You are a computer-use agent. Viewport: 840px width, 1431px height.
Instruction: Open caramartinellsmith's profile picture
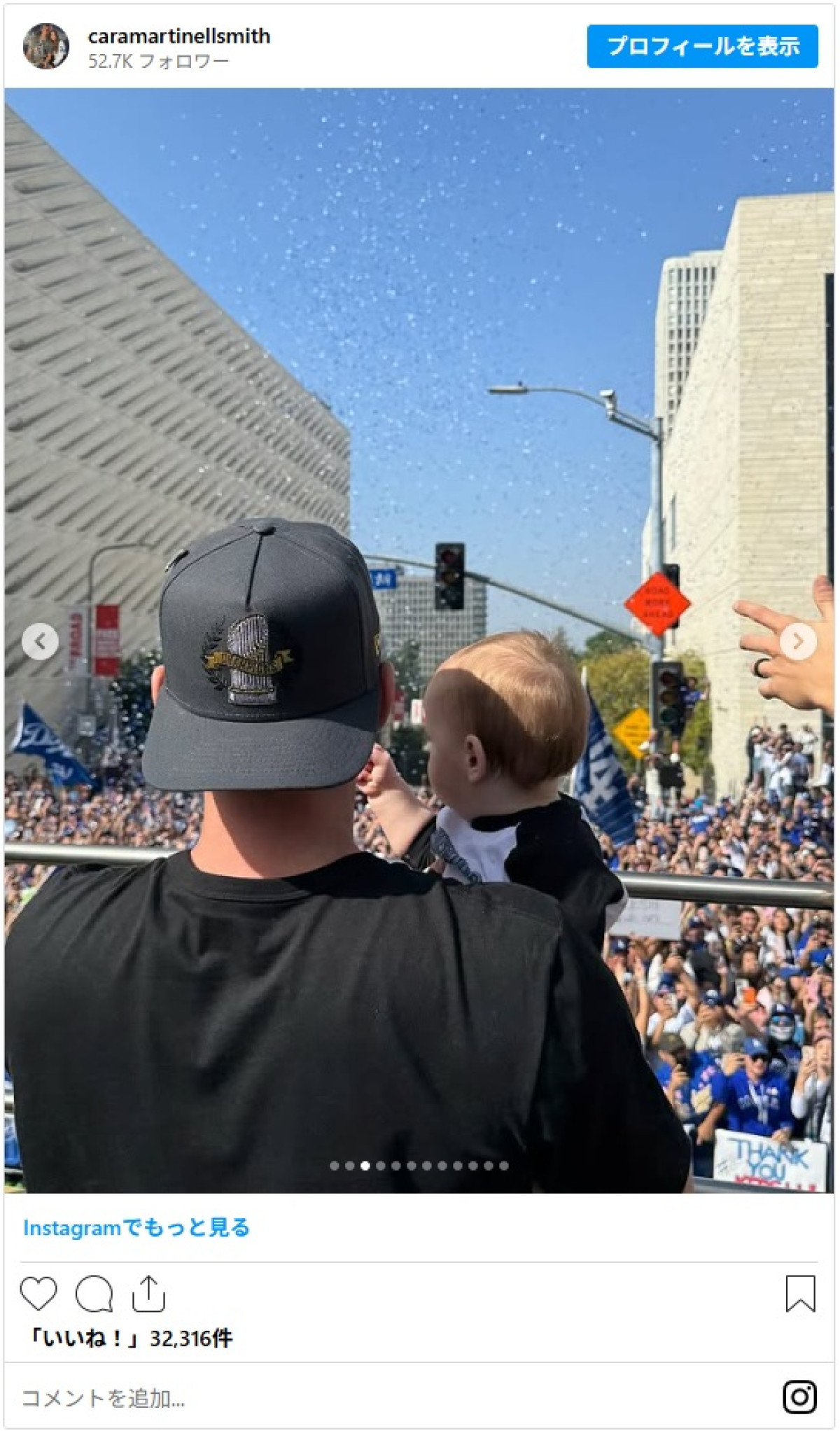pos(46,46)
